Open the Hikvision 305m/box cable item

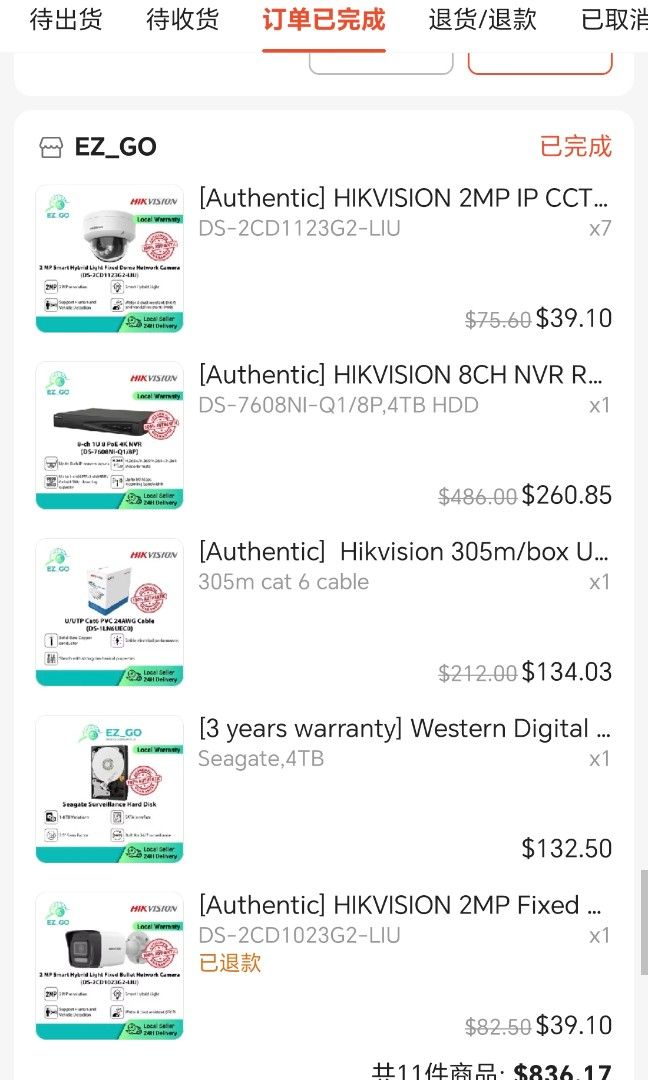[x=324, y=612]
